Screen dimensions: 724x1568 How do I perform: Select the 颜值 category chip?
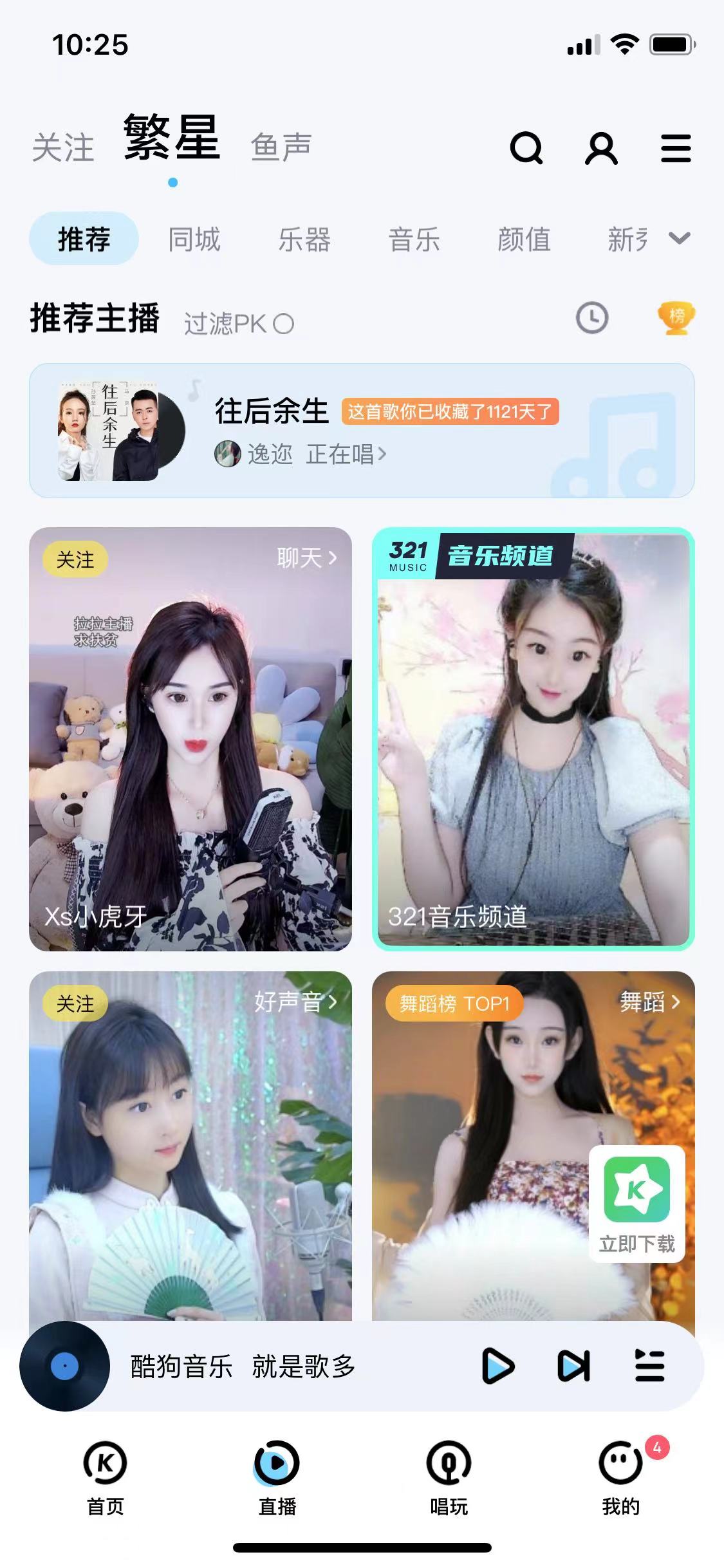coord(524,239)
